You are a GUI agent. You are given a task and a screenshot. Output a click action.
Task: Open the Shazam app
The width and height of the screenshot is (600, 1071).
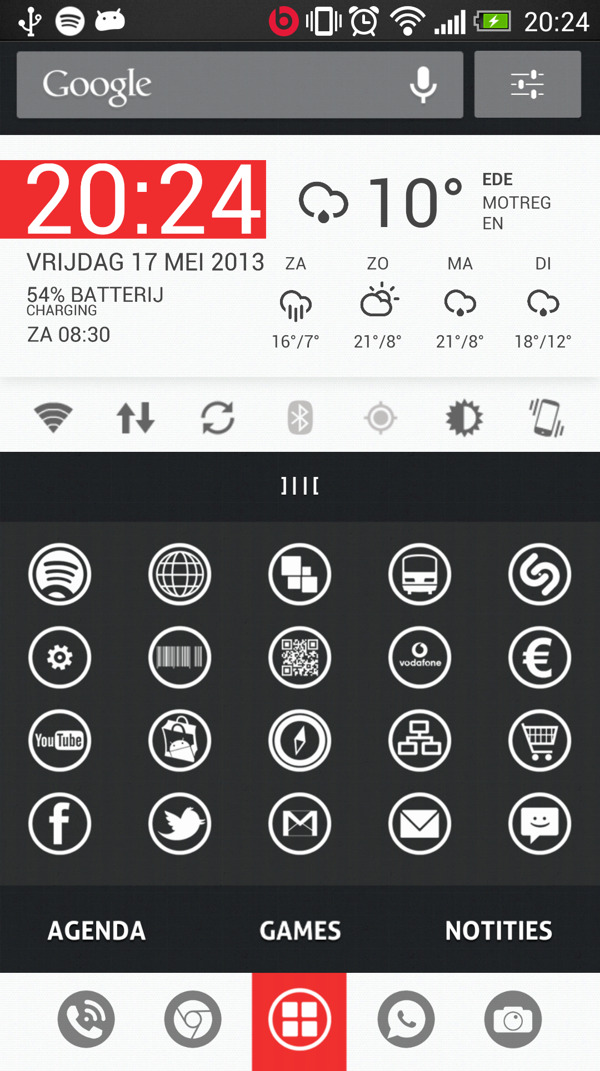[540, 575]
